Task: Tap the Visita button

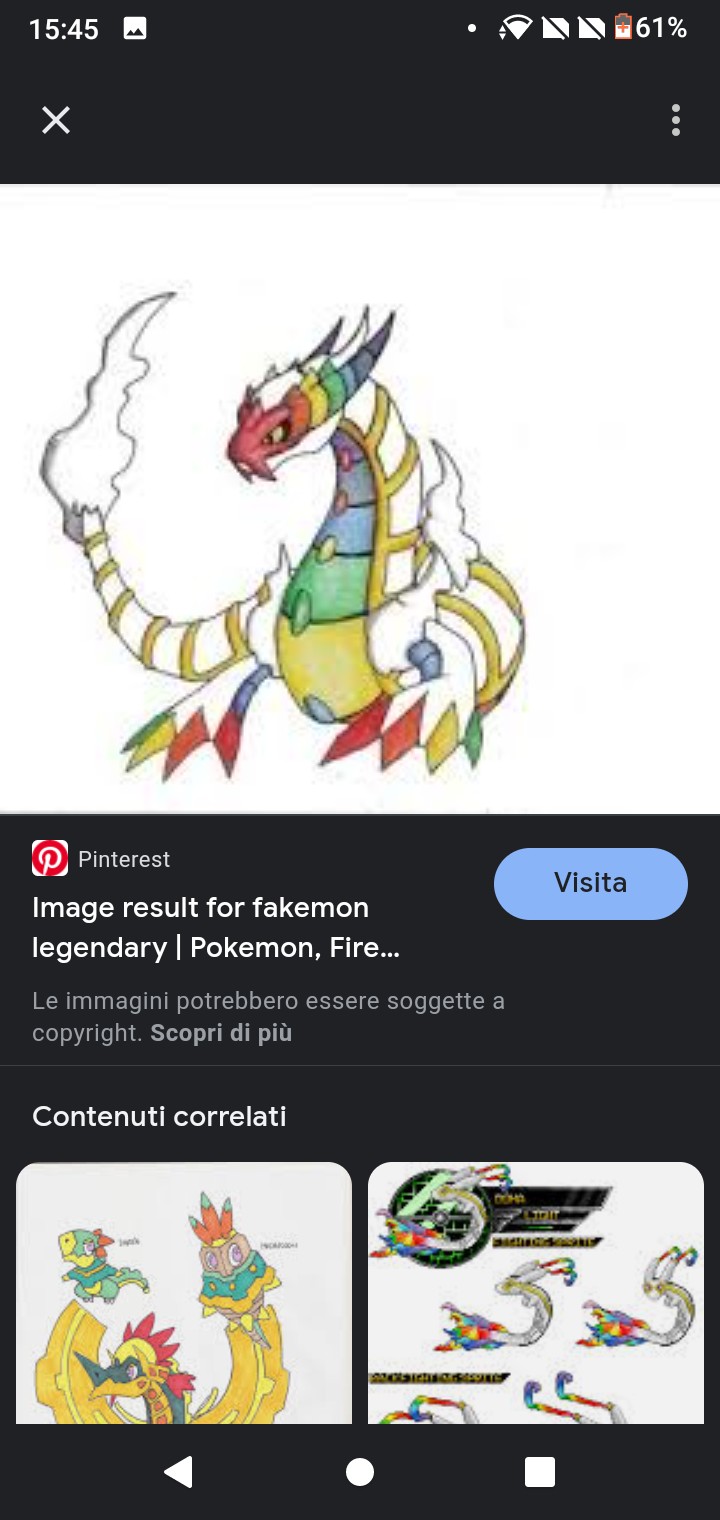Action: (x=590, y=883)
